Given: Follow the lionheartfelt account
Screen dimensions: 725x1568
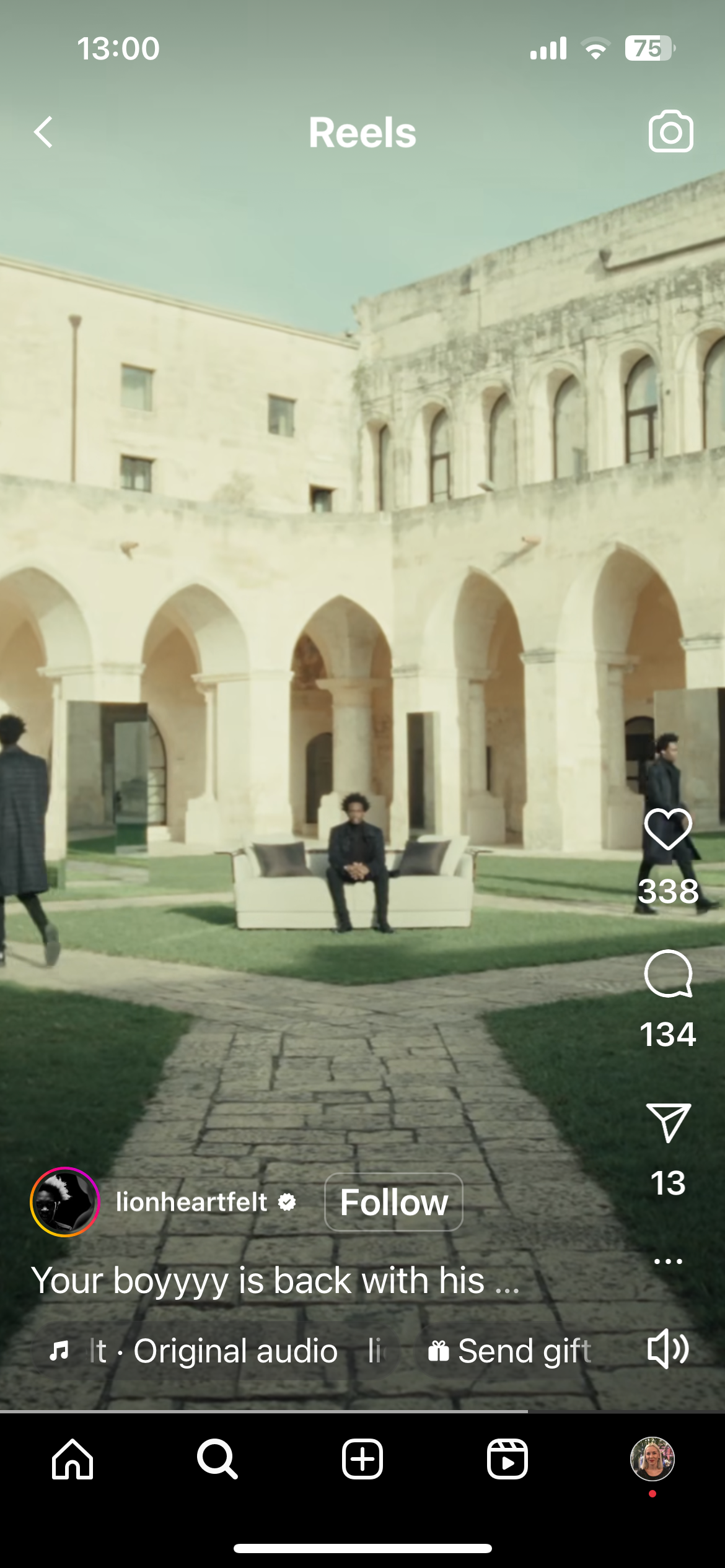Looking at the screenshot, I should click(x=393, y=1202).
